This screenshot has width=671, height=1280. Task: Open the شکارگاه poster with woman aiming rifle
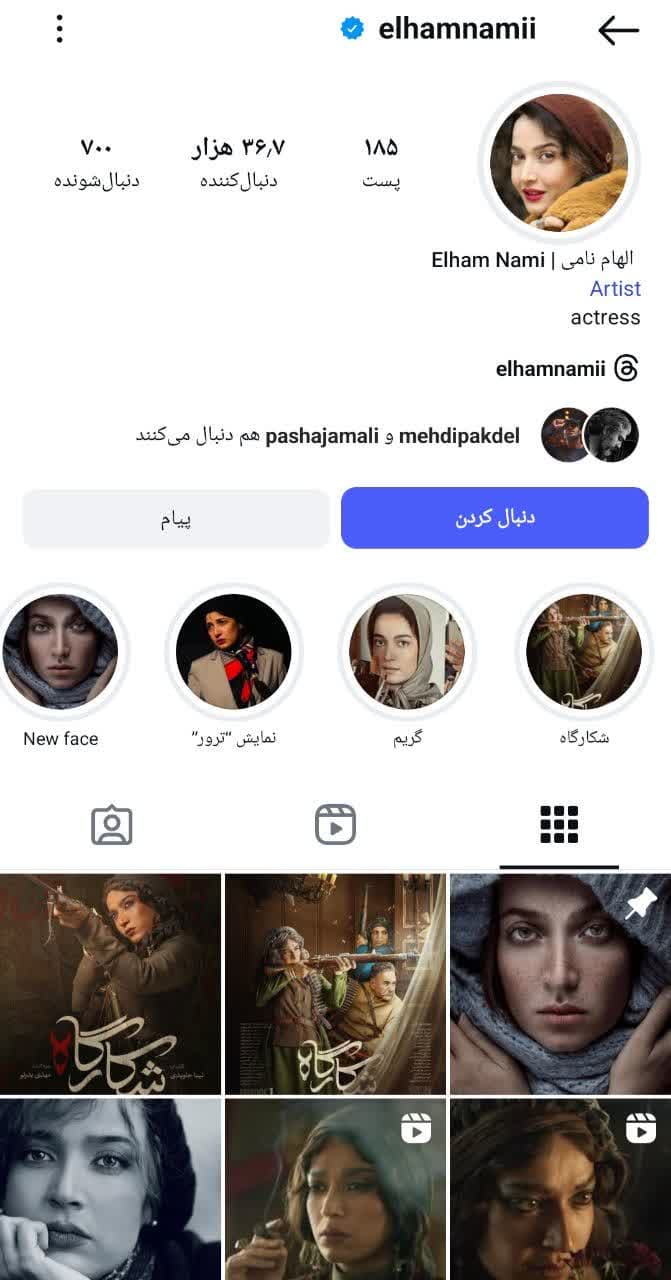tap(110, 984)
